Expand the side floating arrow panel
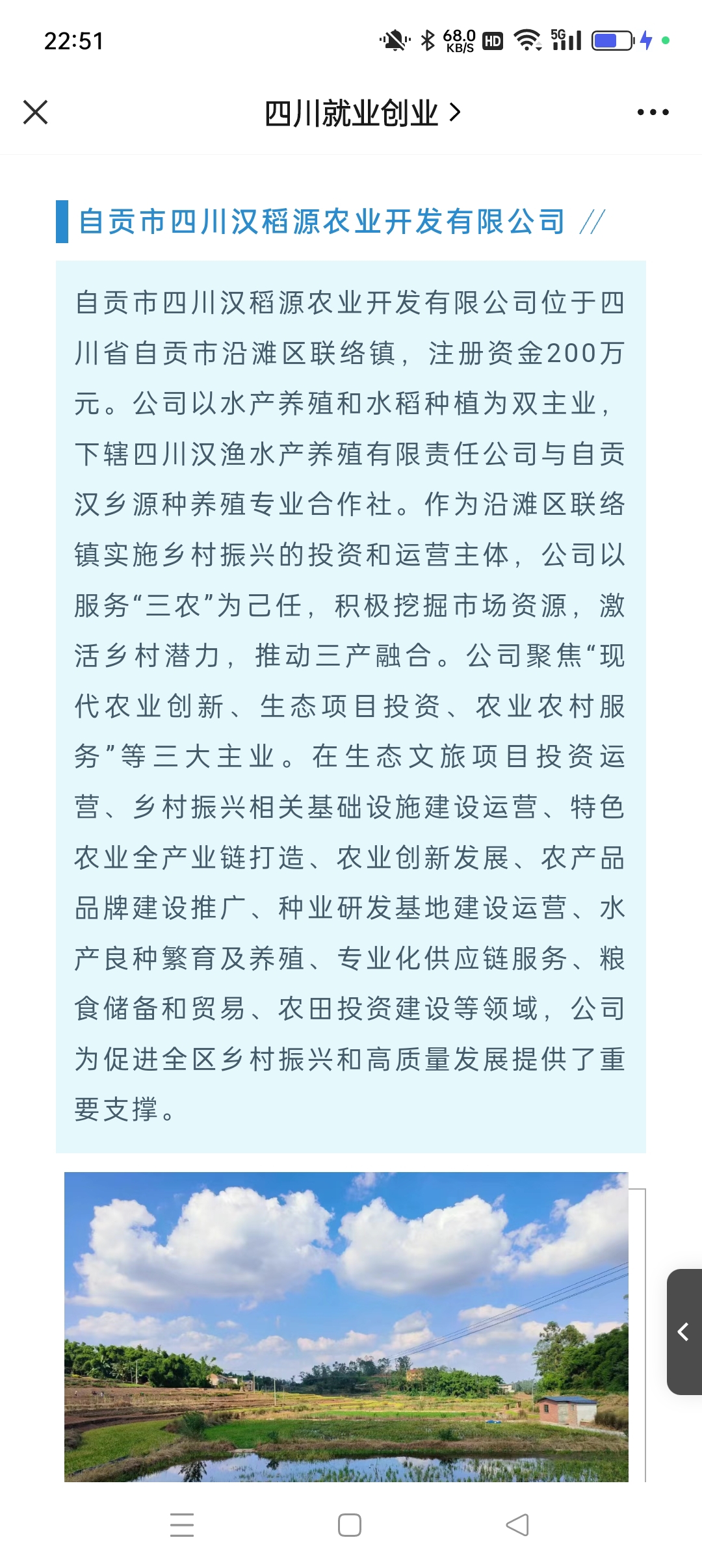 tap(684, 1331)
